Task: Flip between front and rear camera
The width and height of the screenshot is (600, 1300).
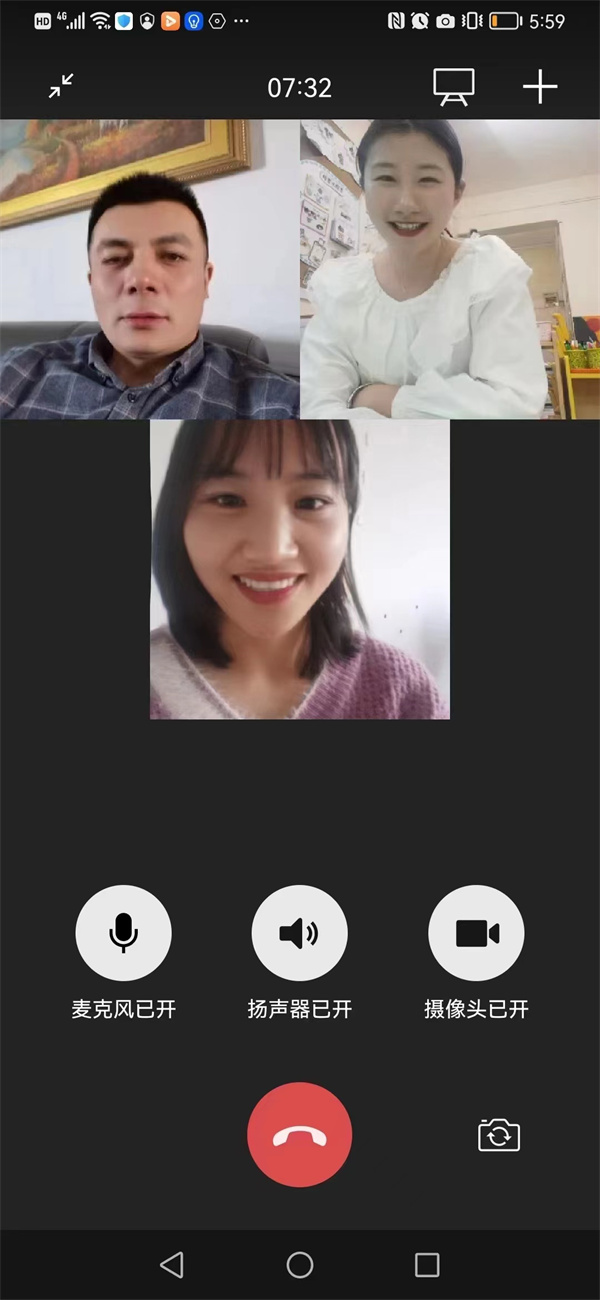Action: [499, 1135]
